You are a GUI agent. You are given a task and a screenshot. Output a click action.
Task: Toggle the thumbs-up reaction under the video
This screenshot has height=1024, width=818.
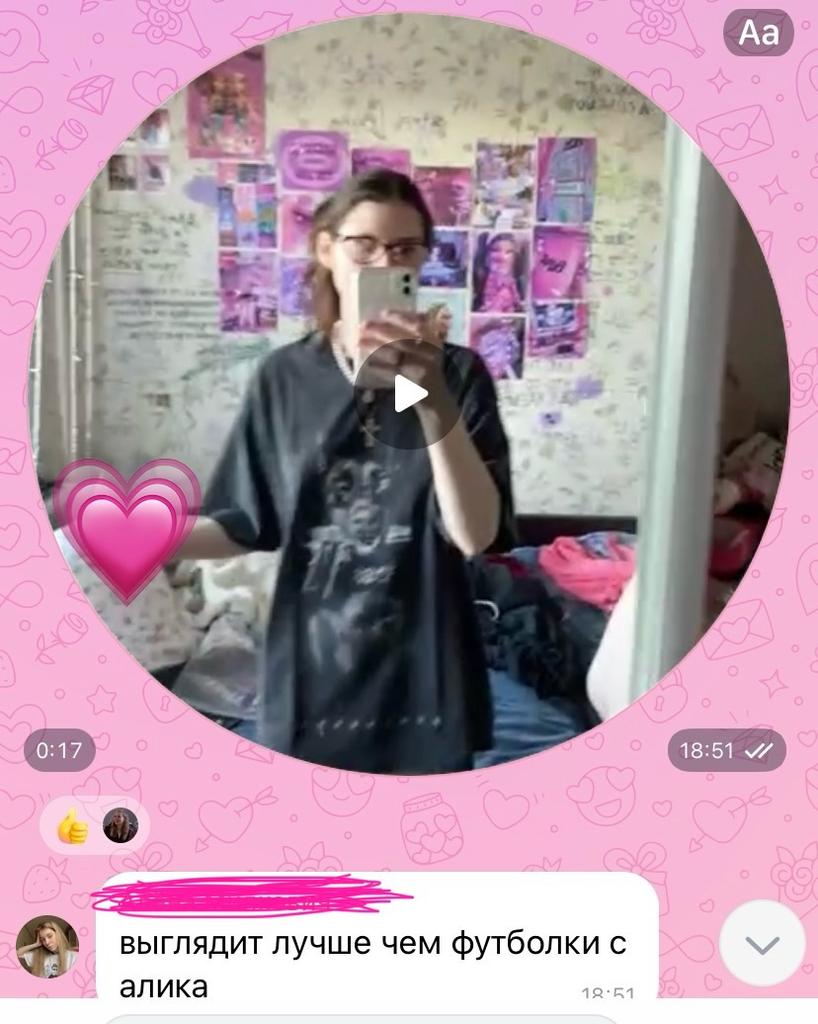click(x=74, y=826)
